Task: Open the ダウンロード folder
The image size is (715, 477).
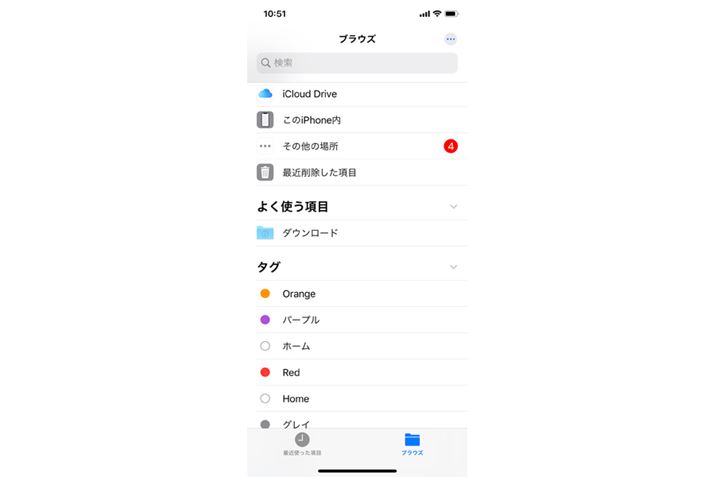Action: pyautogui.click(x=310, y=233)
